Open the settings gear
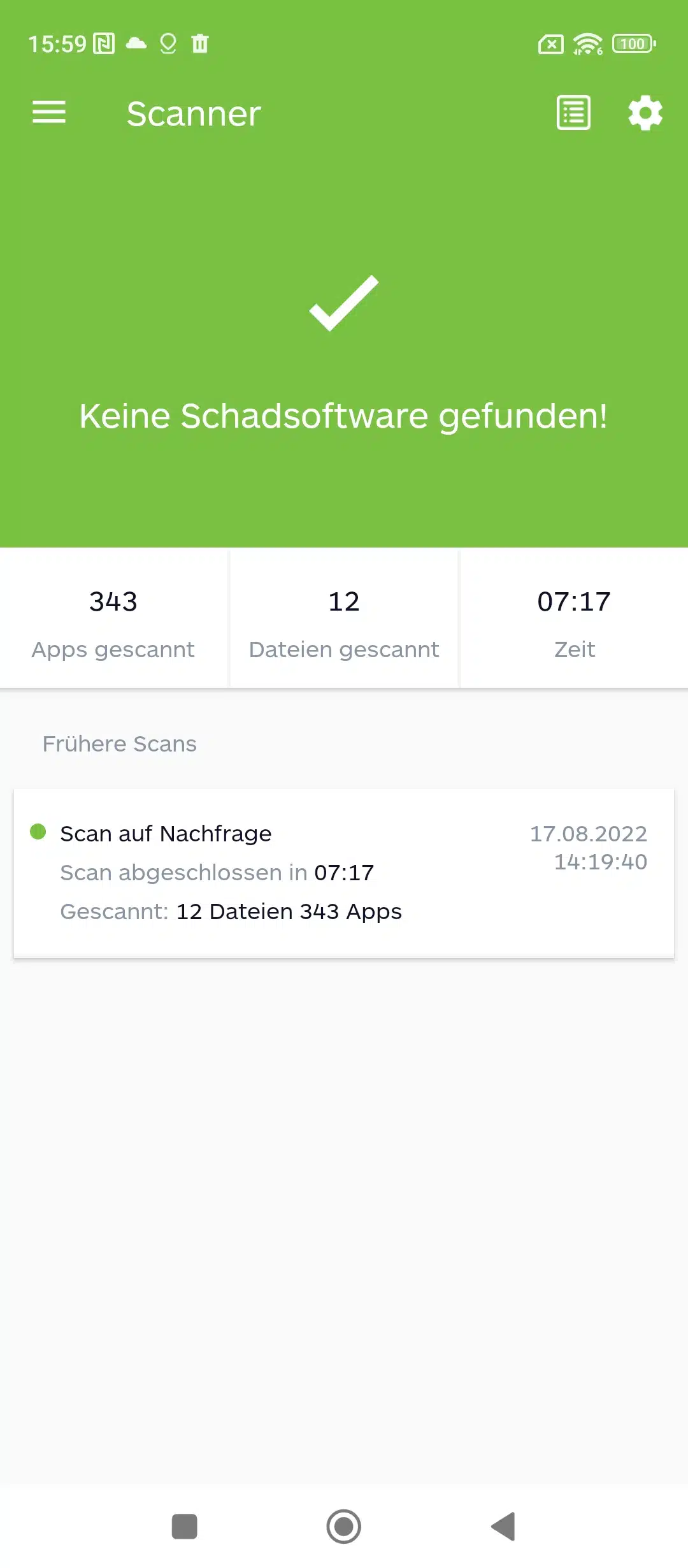The width and height of the screenshot is (688, 1568). point(645,113)
